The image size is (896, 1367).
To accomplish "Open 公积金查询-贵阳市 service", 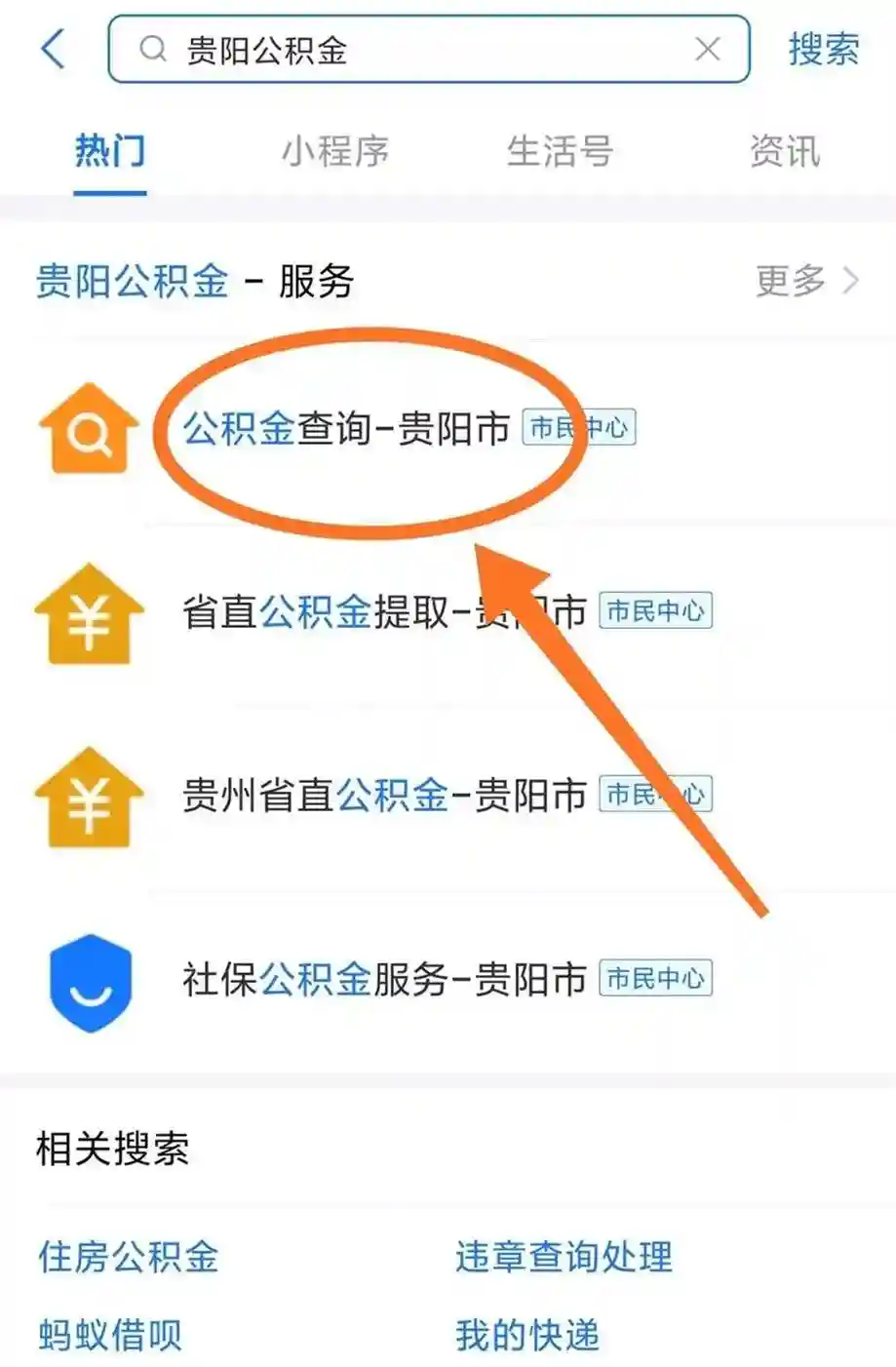I will [346, 428].
